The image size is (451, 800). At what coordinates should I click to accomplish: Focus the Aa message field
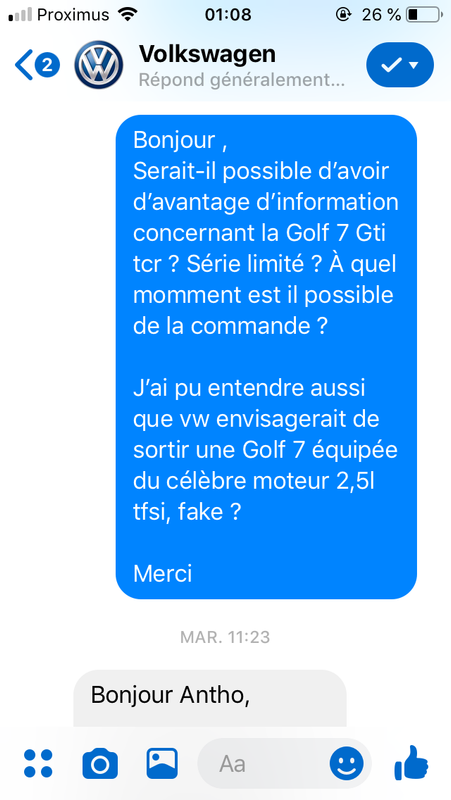[264, 764]
